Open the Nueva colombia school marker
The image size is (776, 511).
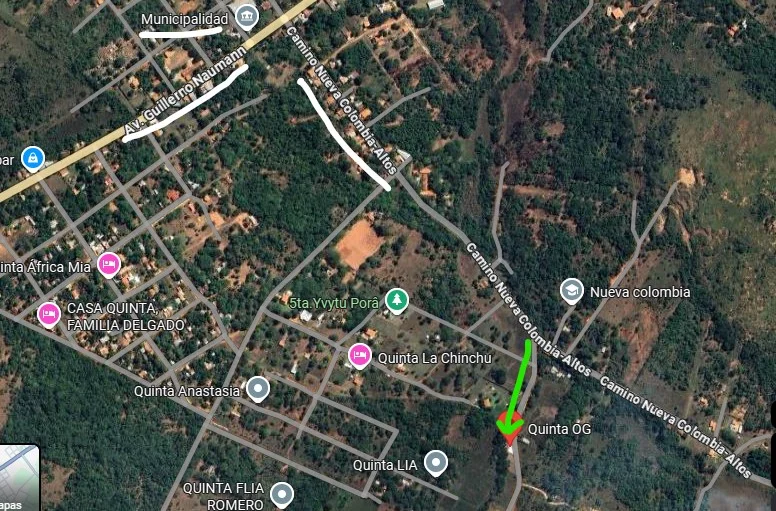pyautogui.click(x=572, y=291)
